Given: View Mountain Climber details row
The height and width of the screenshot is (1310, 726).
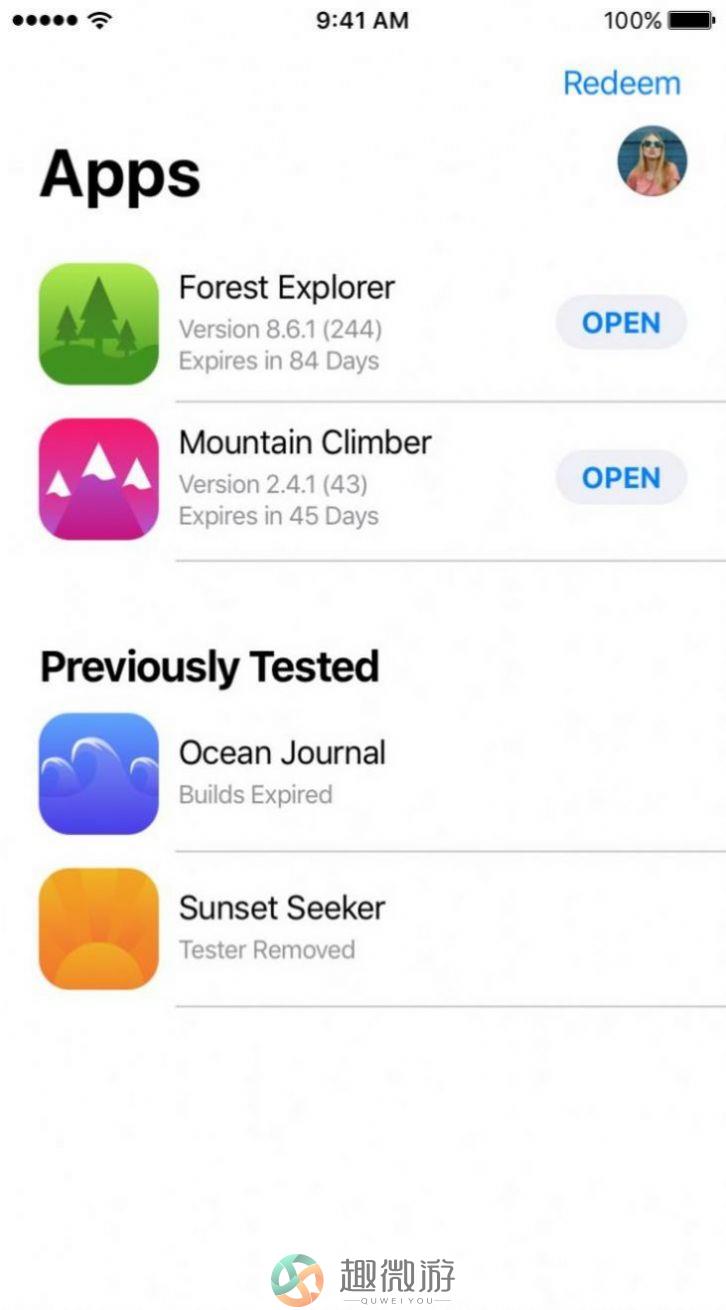Looking at the screenshot, I should 304,478.
